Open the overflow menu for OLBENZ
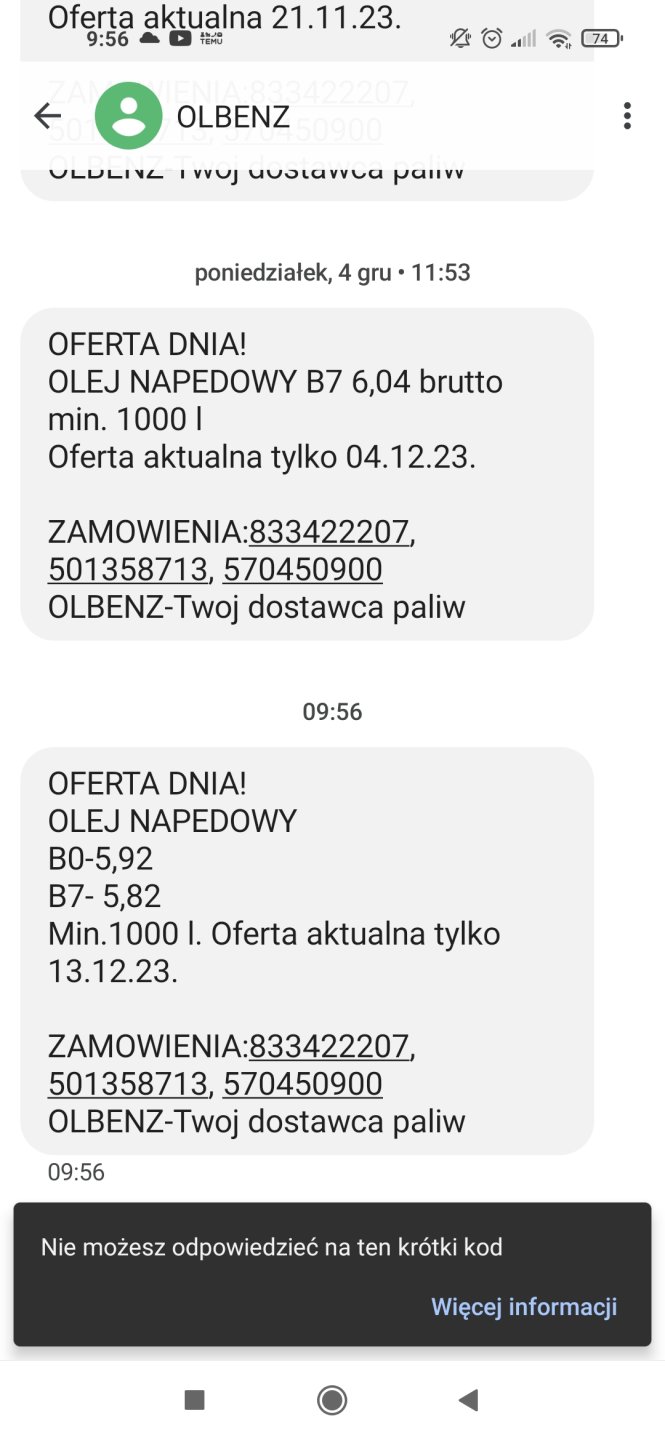The image size is (665, 1440). coord(627,116)
